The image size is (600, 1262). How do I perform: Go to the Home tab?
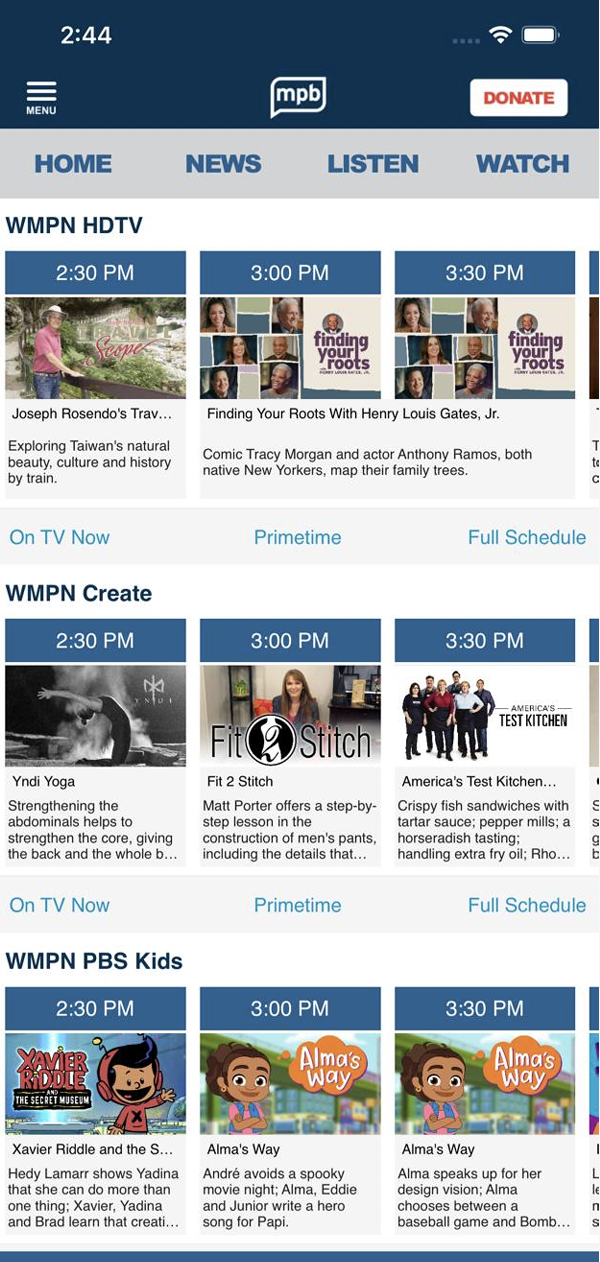pyautogui.click(x=73, y=164)
